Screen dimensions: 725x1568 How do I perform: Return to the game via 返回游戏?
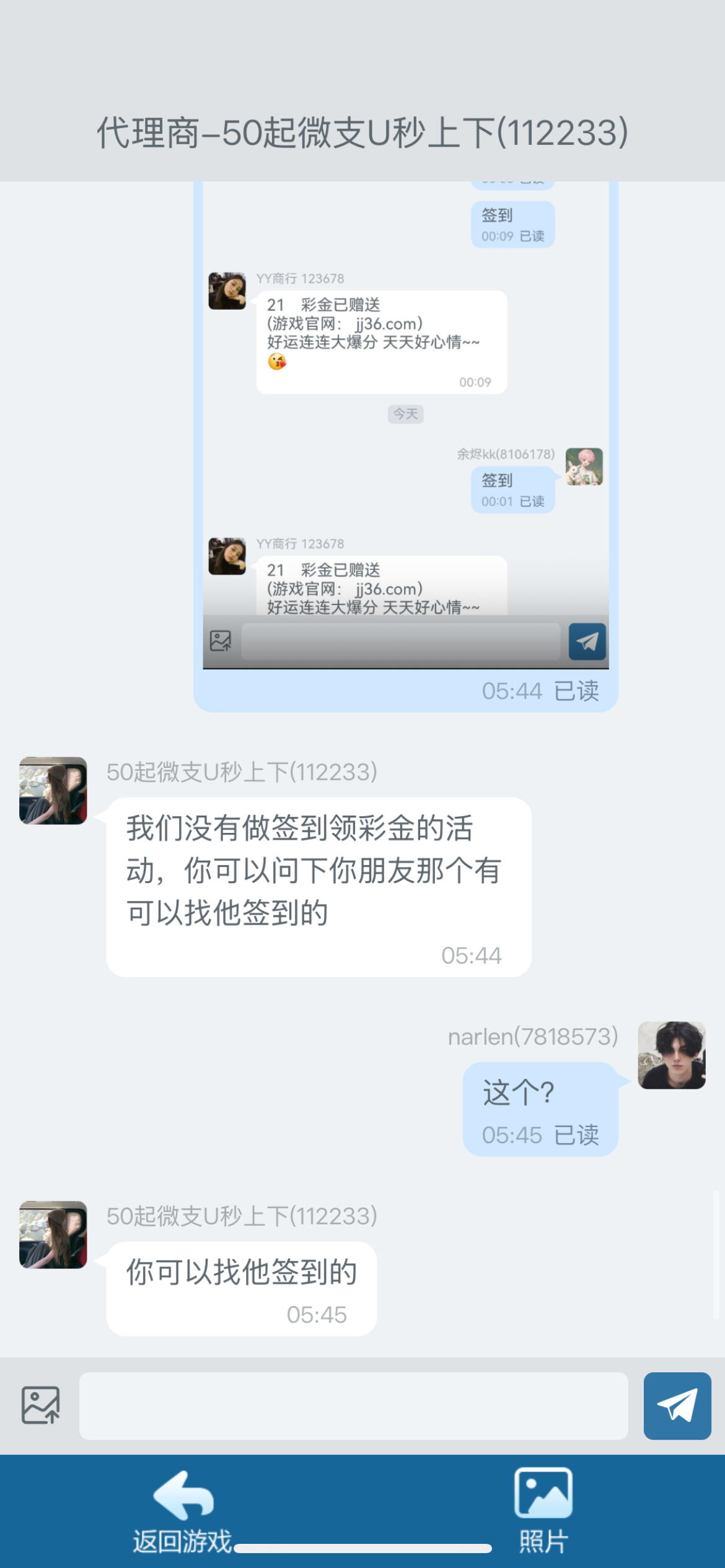183,1512
